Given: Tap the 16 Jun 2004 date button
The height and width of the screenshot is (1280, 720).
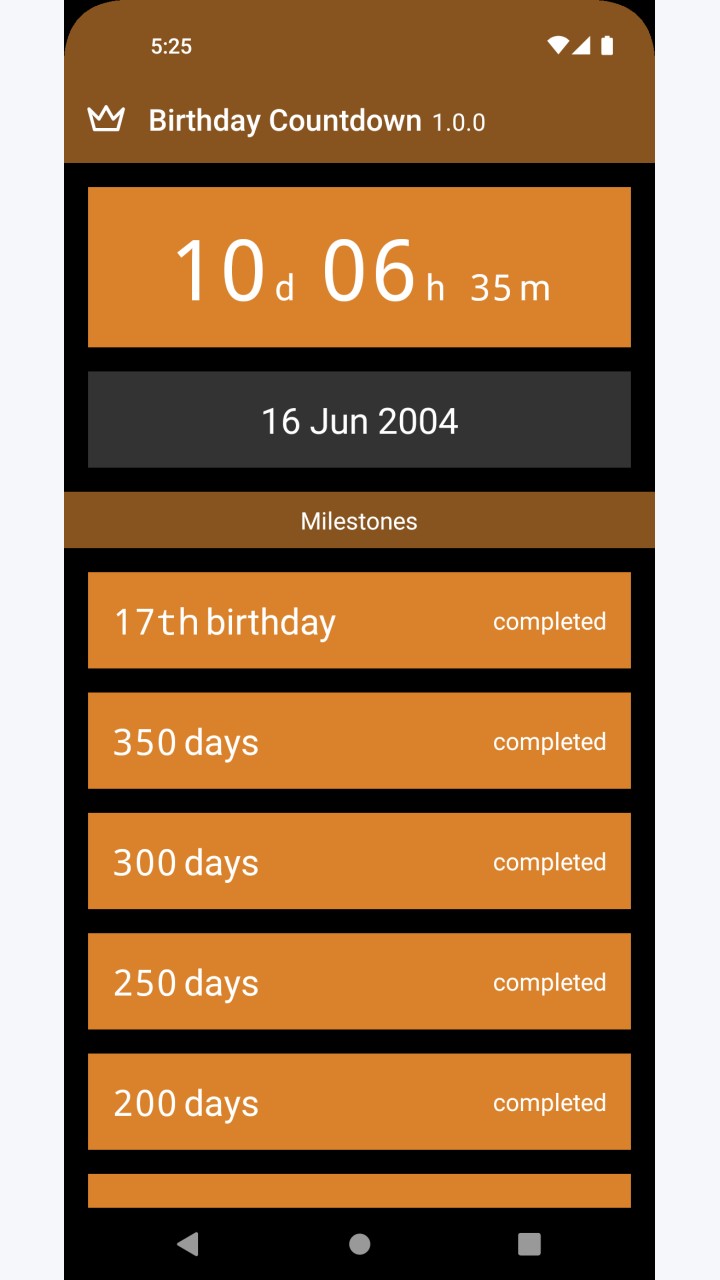Looking at the screenshot, I should click(359, 420).
